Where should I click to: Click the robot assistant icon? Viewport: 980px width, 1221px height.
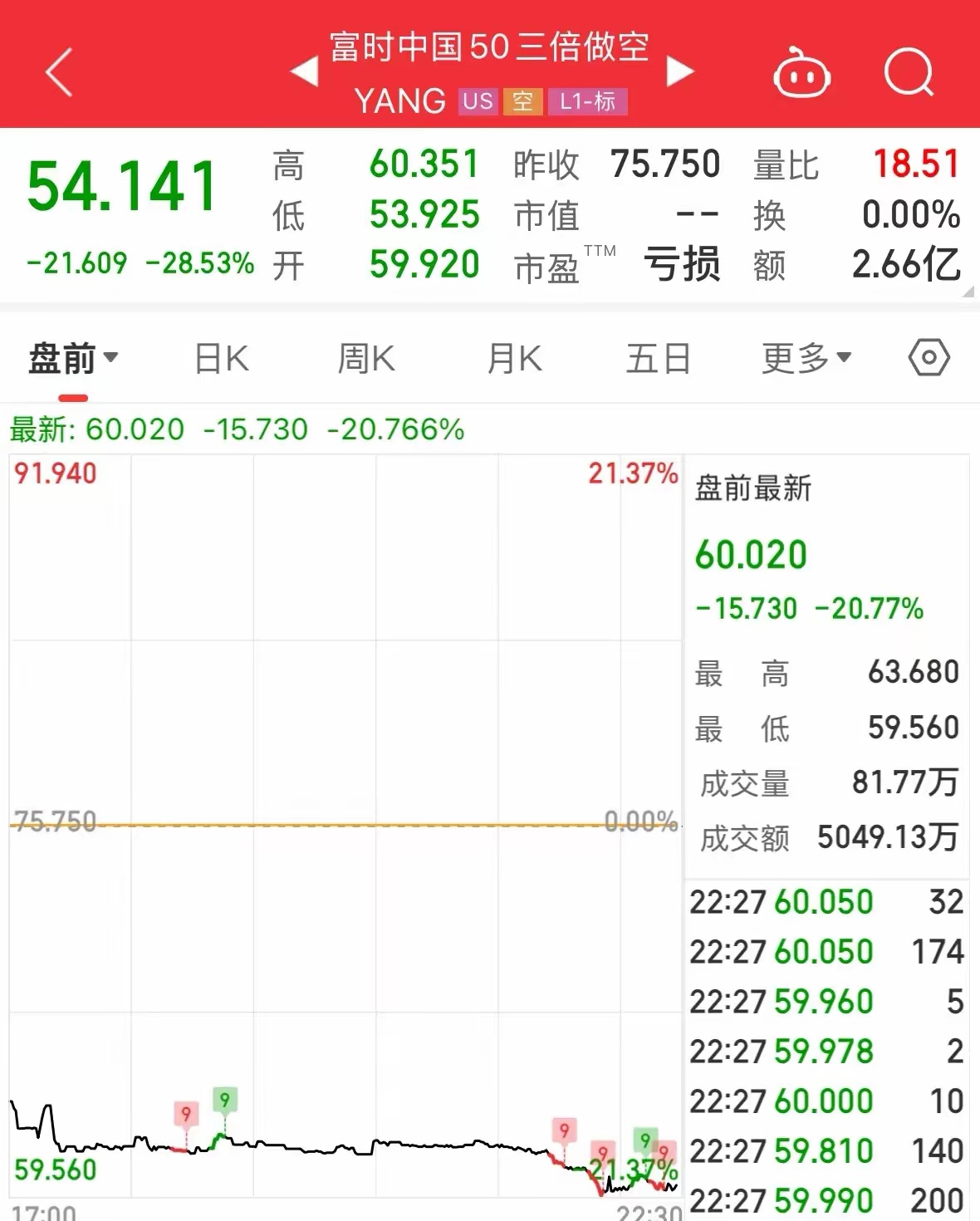click(800, 74)
